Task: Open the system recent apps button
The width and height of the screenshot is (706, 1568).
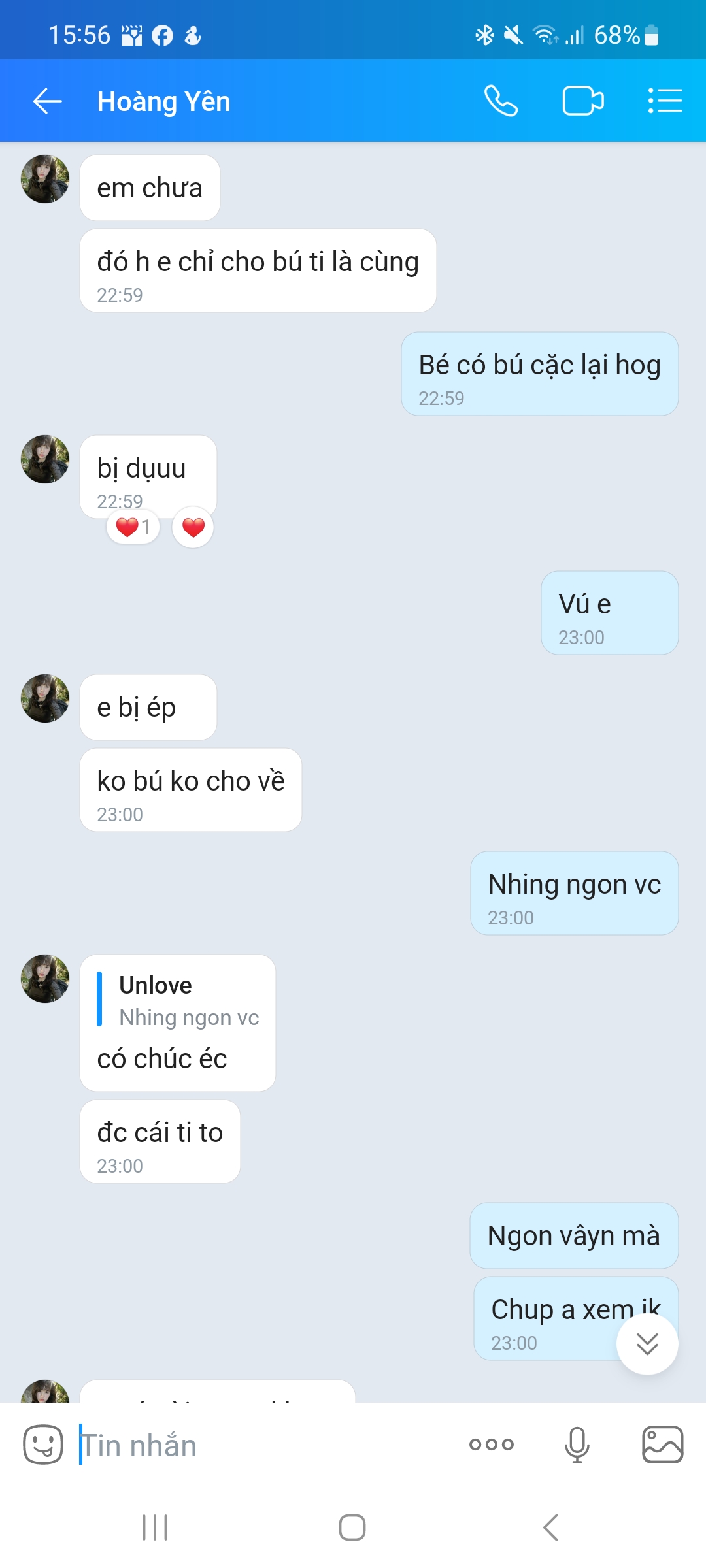Action: point(155,1527)
